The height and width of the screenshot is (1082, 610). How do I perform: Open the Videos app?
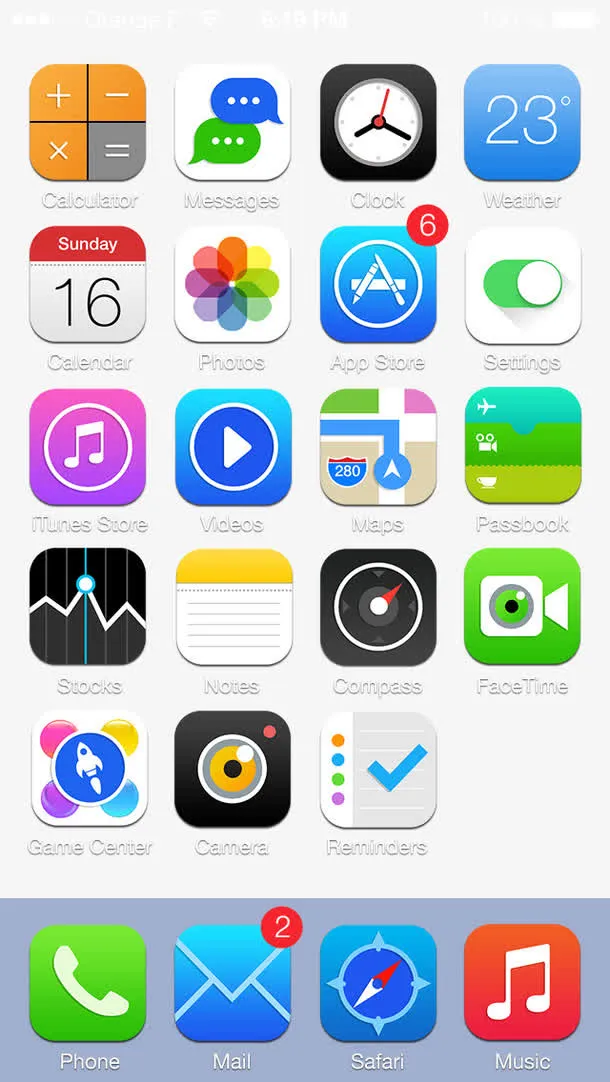(233, 446)
